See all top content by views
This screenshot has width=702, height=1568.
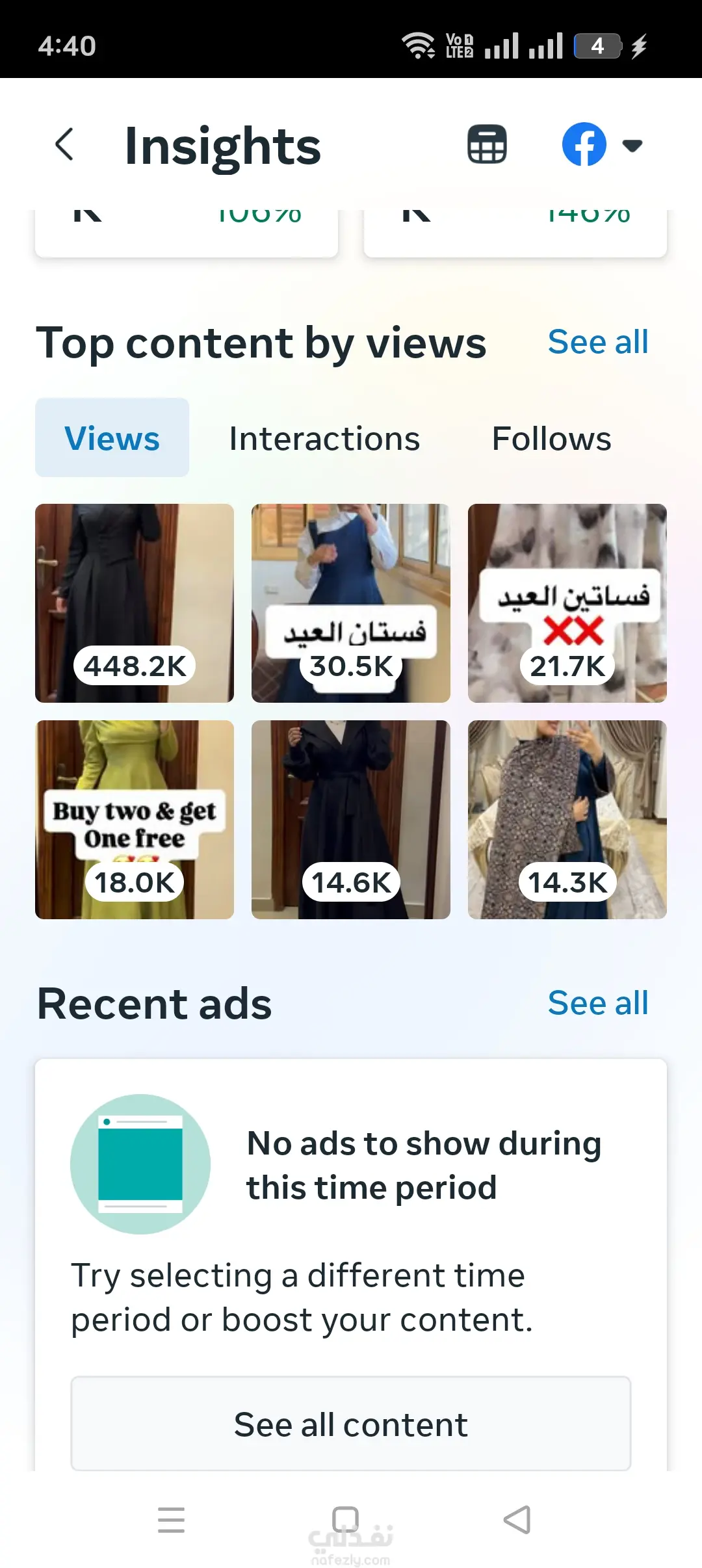click(x=597, y=342)
